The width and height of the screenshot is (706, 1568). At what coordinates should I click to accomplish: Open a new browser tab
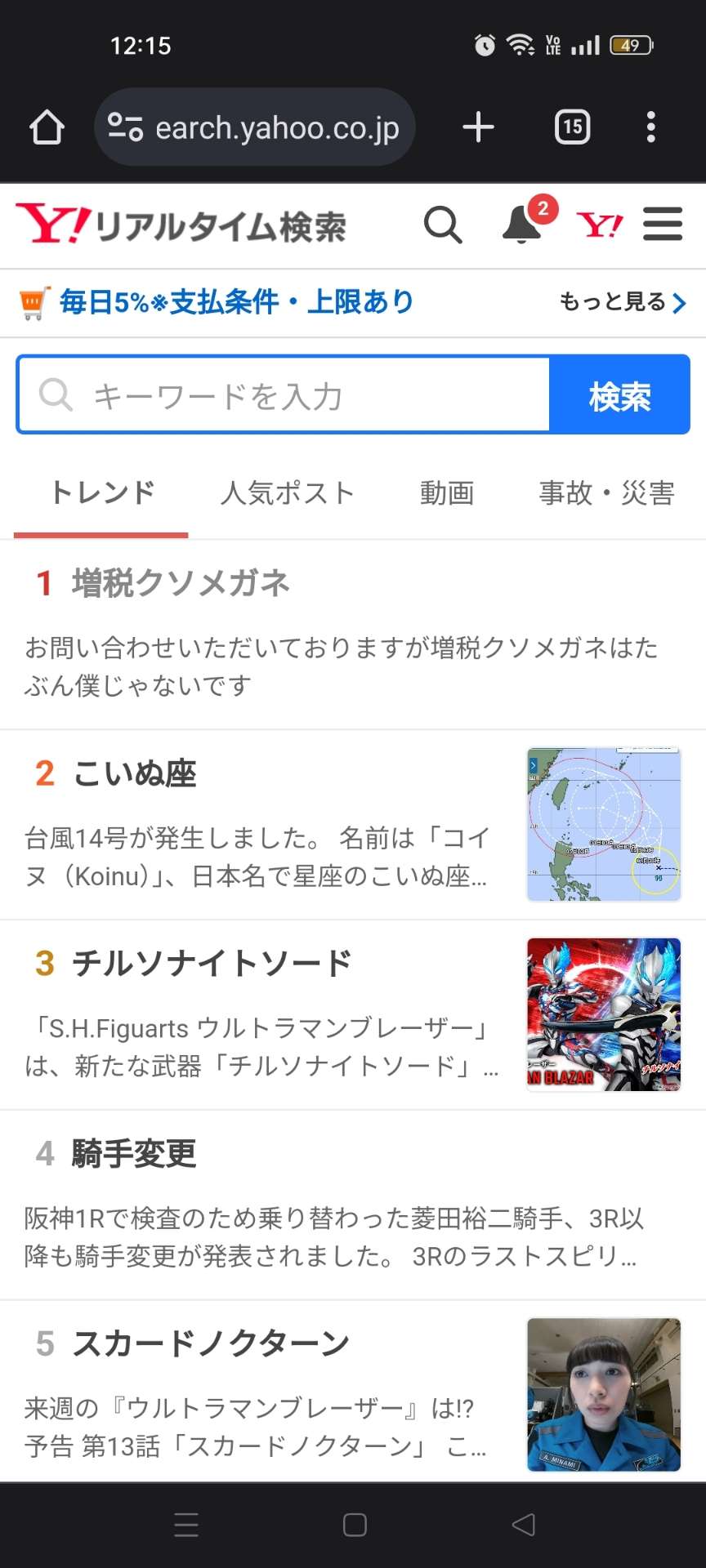[x=478, y=127]
